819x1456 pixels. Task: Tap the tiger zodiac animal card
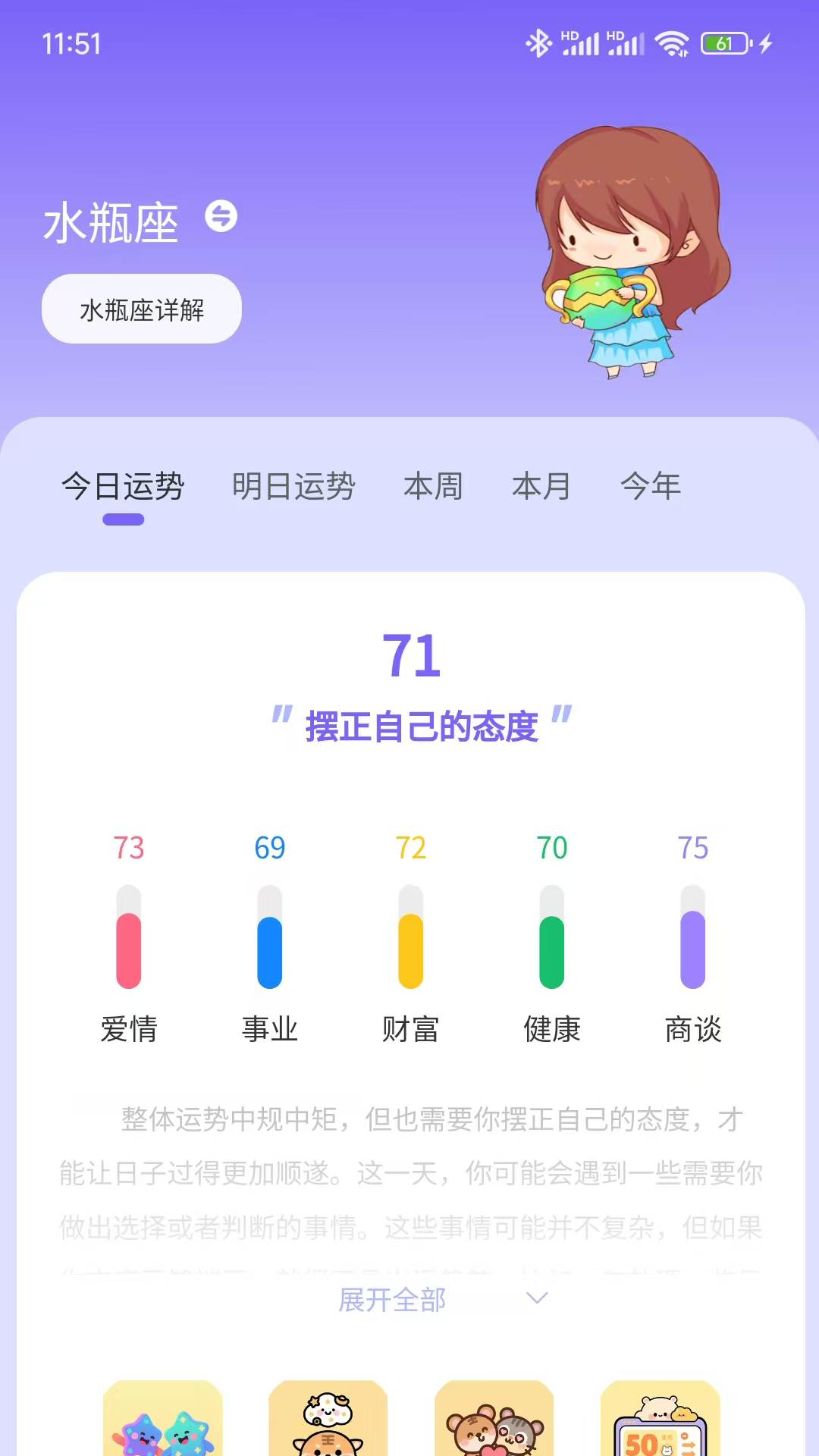(x=328, y=1426)
